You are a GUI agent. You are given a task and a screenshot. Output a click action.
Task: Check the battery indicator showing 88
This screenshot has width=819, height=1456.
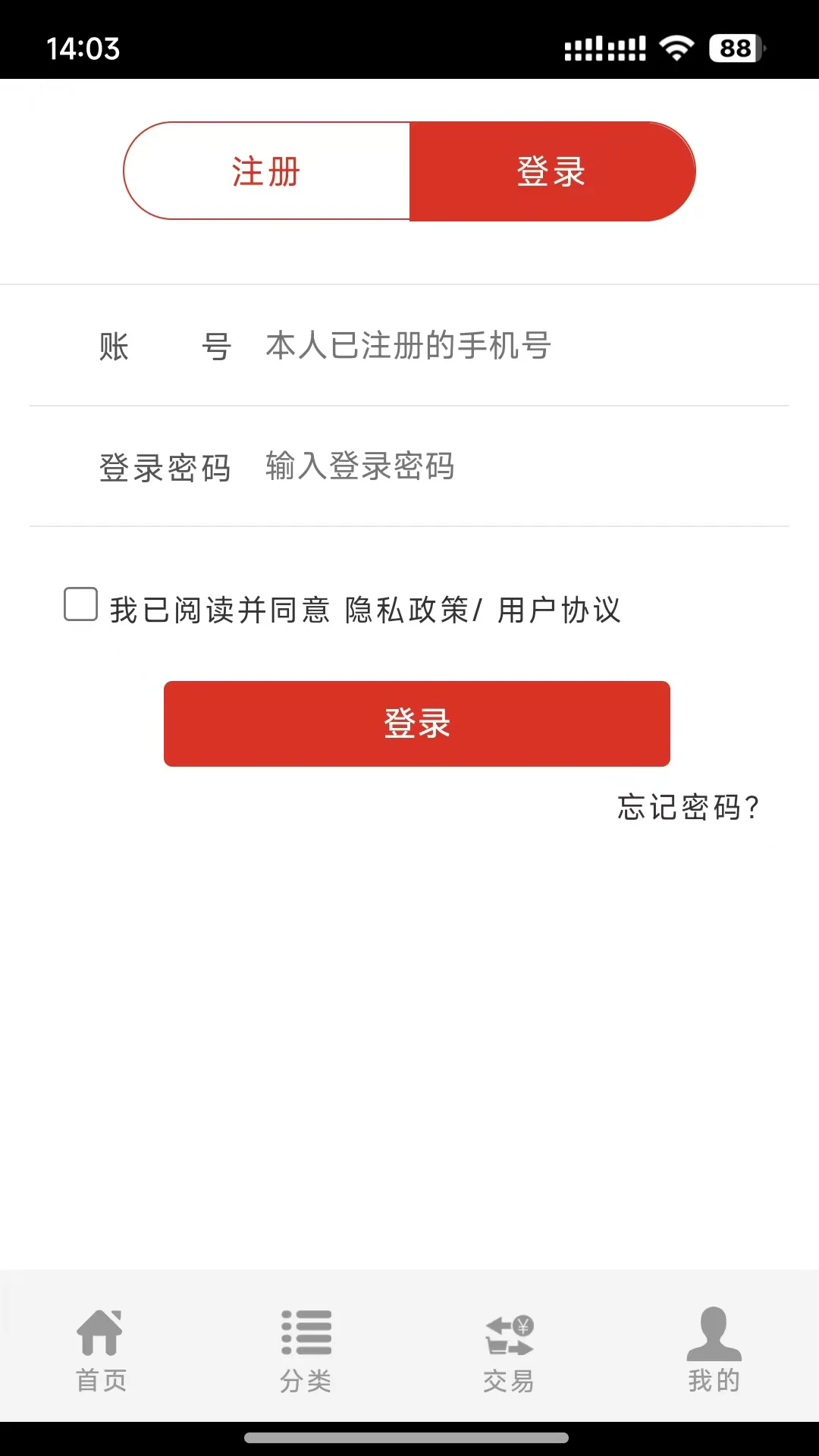[733, 49]
